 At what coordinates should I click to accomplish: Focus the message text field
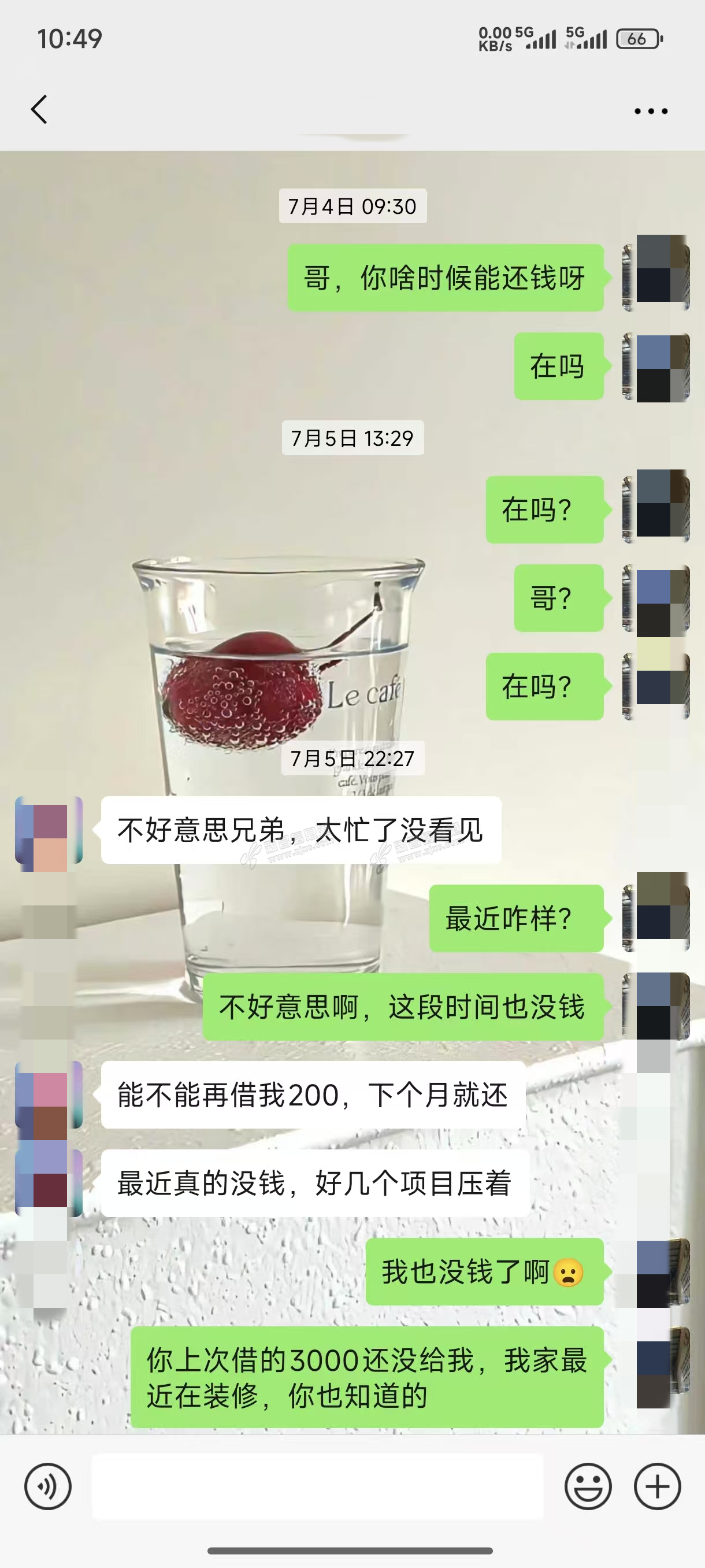pyautogui.click(x=317, y=1486)
